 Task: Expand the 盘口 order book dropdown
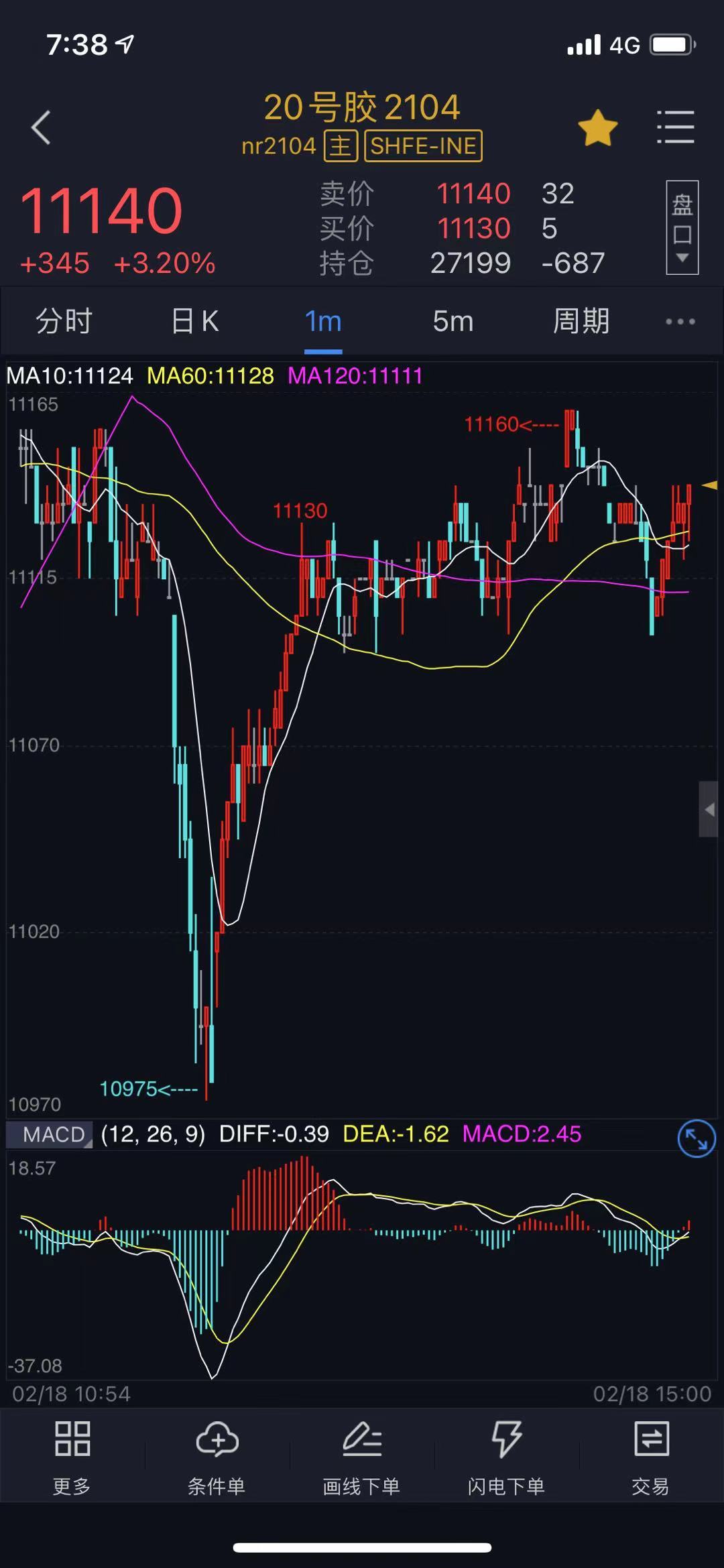click(682, 227)
